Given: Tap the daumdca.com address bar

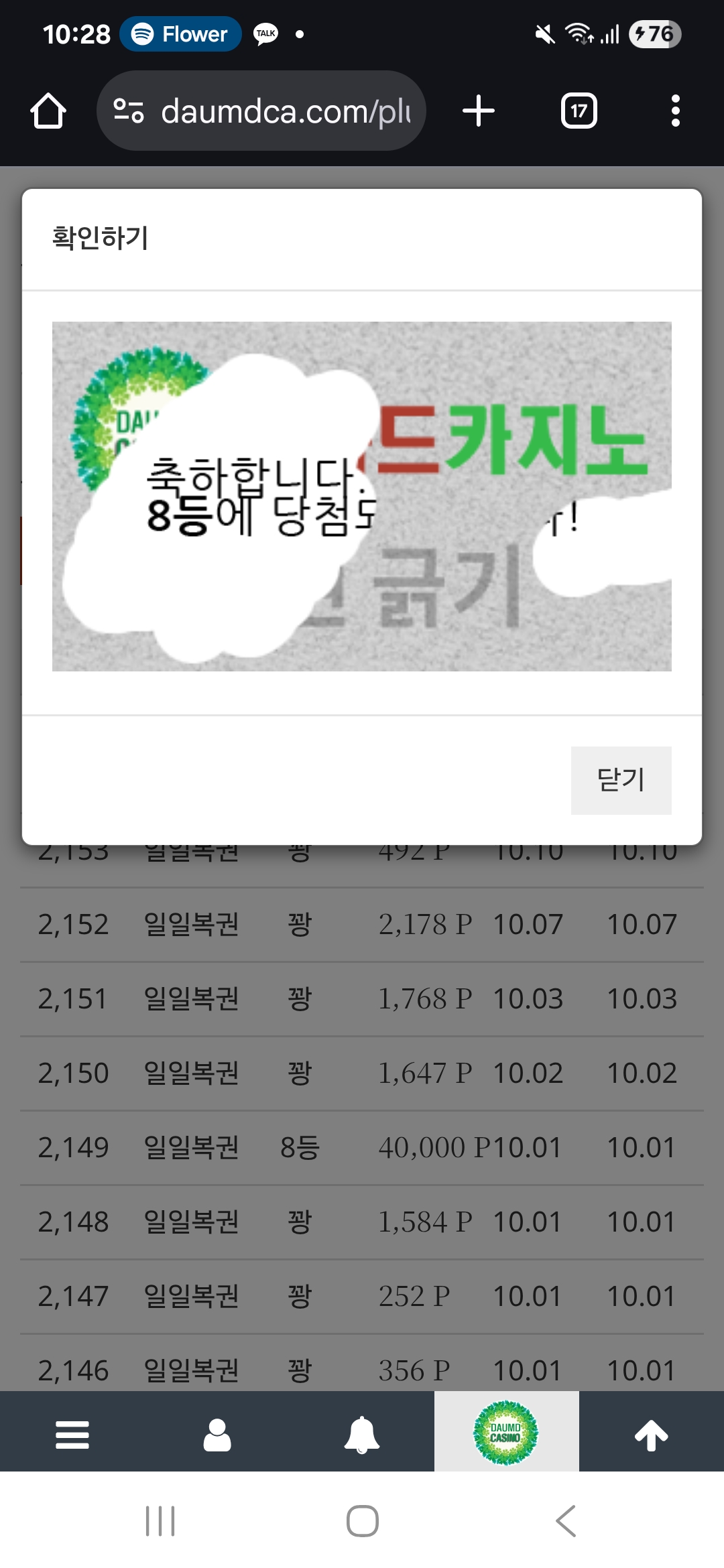Looking at the screenshot, I should point(285,111).
